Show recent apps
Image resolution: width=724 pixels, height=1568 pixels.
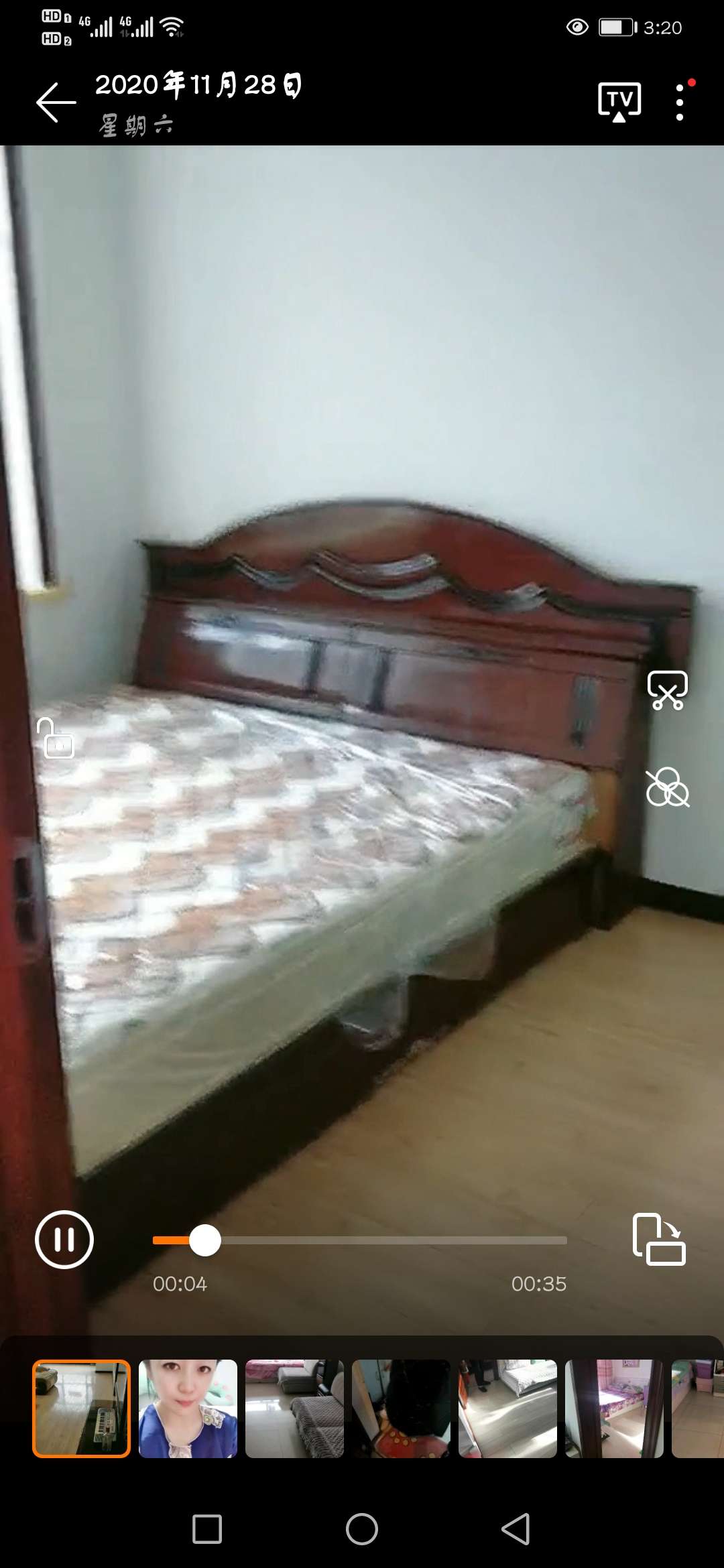[x=207, y=1529]
